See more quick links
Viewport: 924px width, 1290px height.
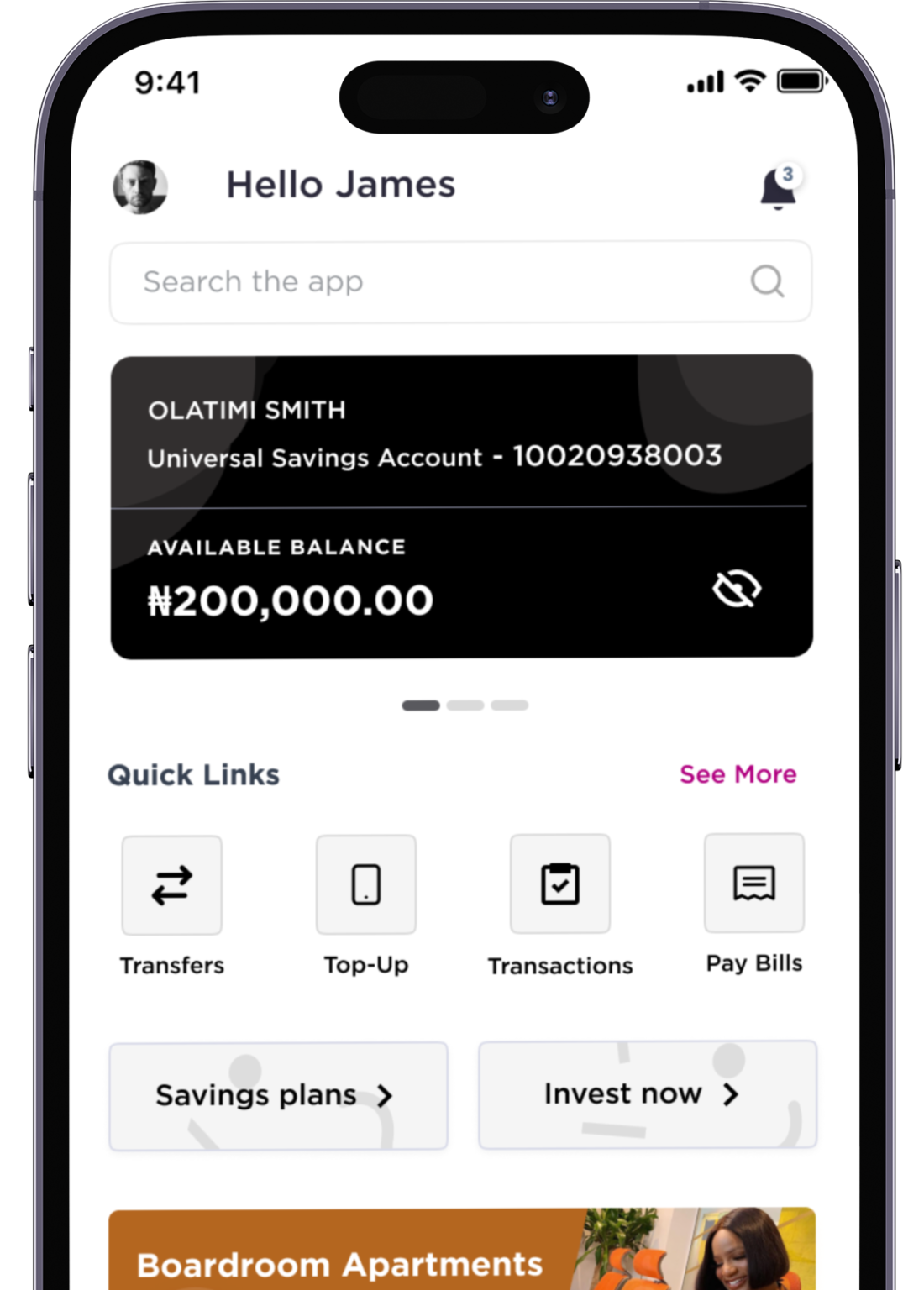pos(738,774)
